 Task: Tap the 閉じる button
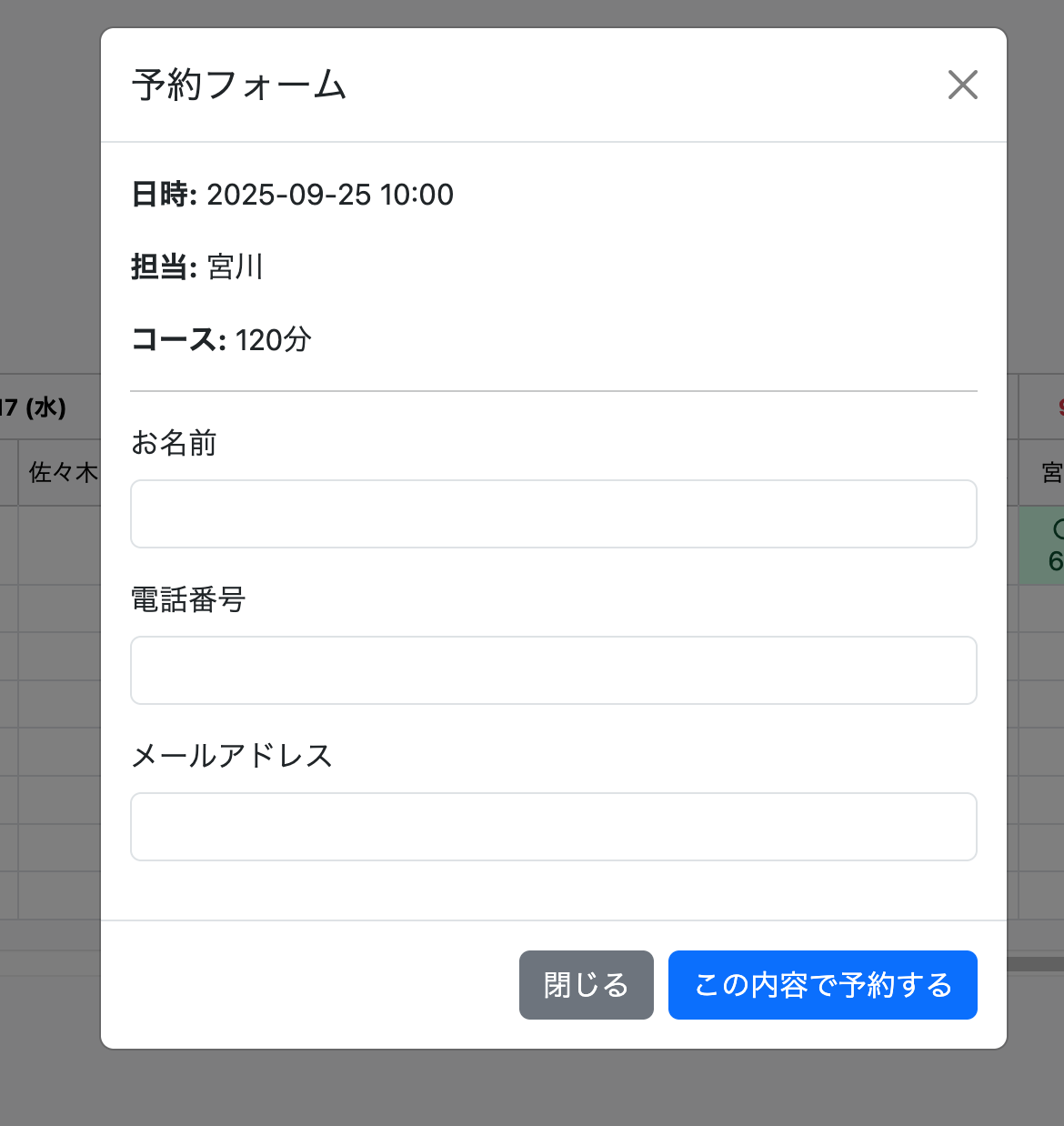[586, 985]
